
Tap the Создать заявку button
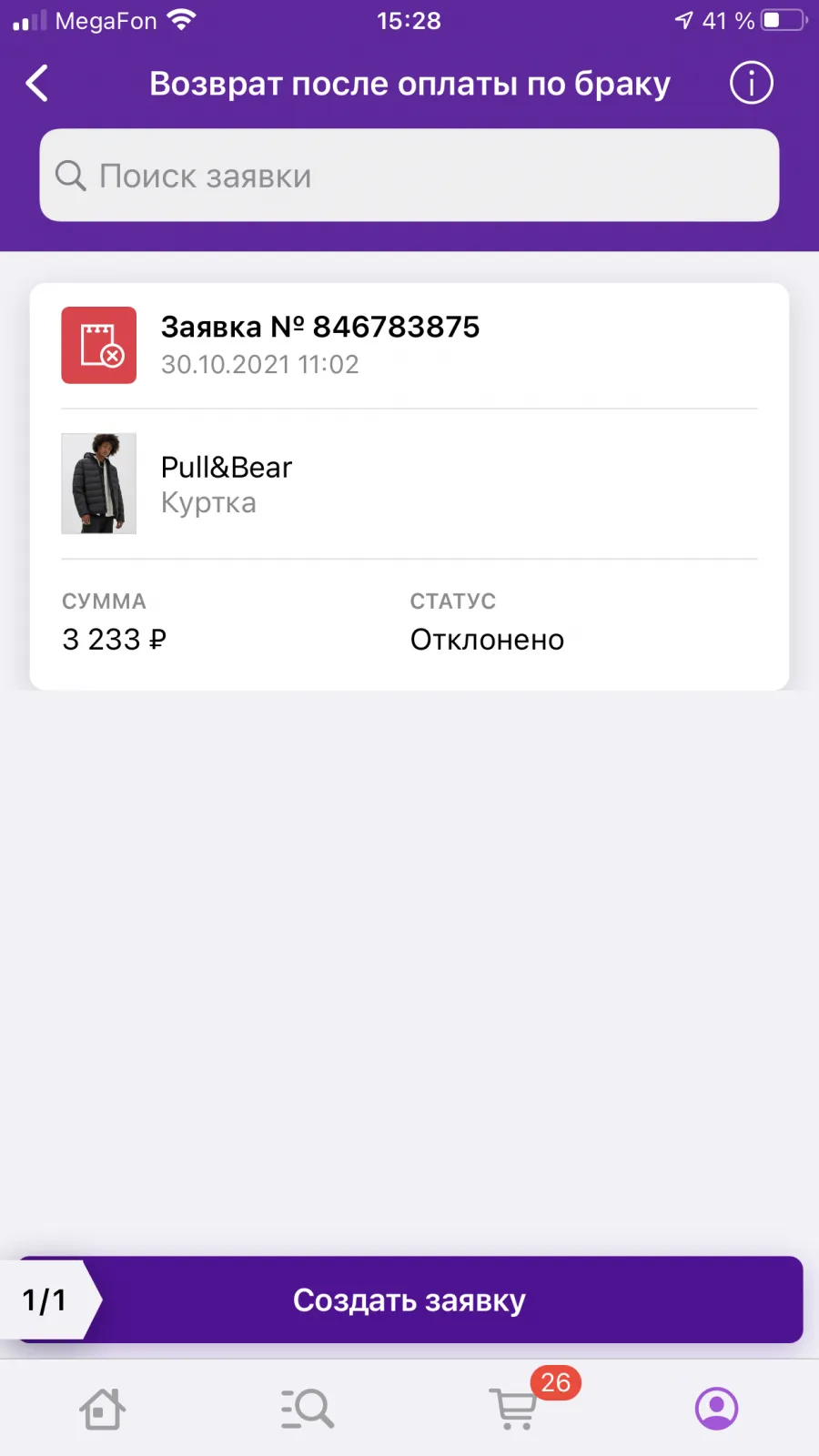(x=409, y=1299)
